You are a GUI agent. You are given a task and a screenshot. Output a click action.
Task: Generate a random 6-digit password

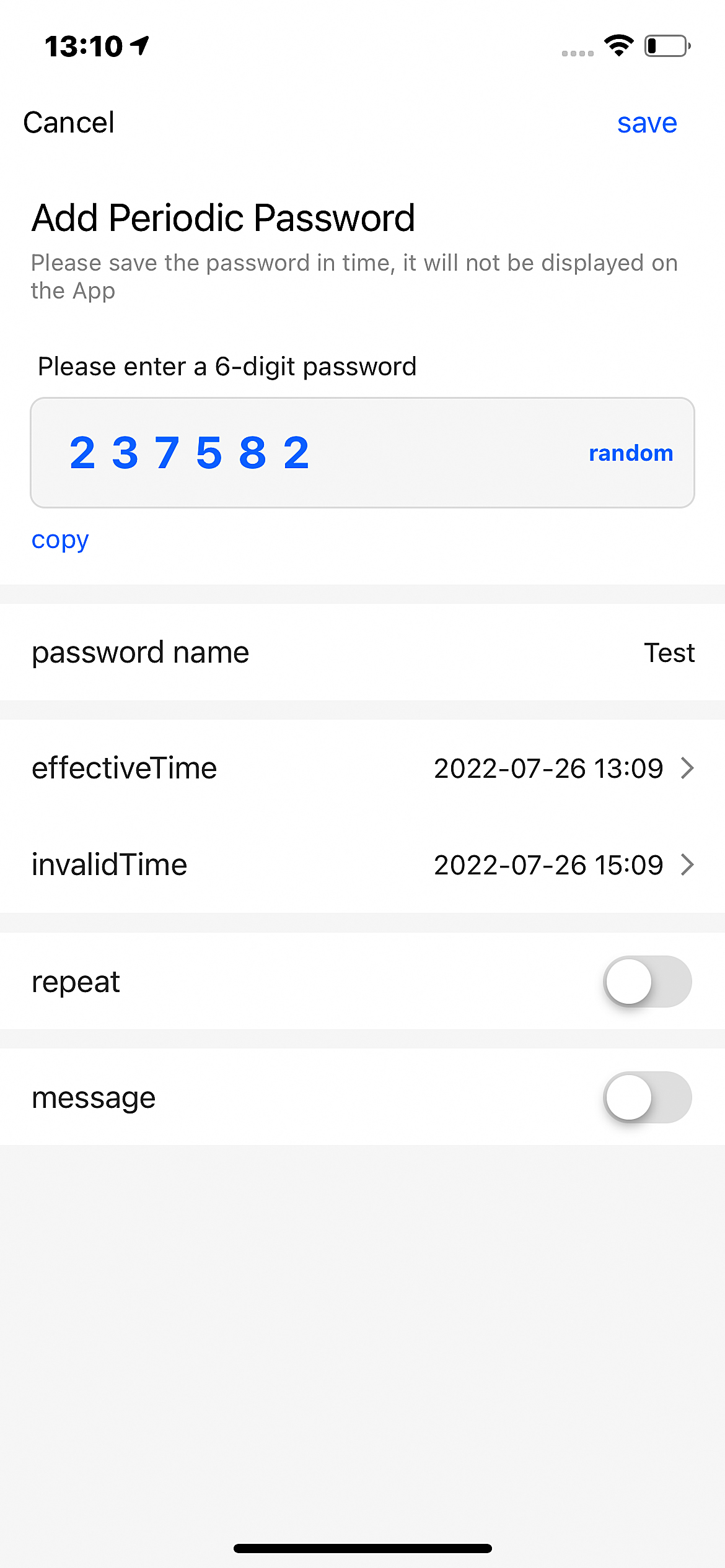[x=630, y=453]
